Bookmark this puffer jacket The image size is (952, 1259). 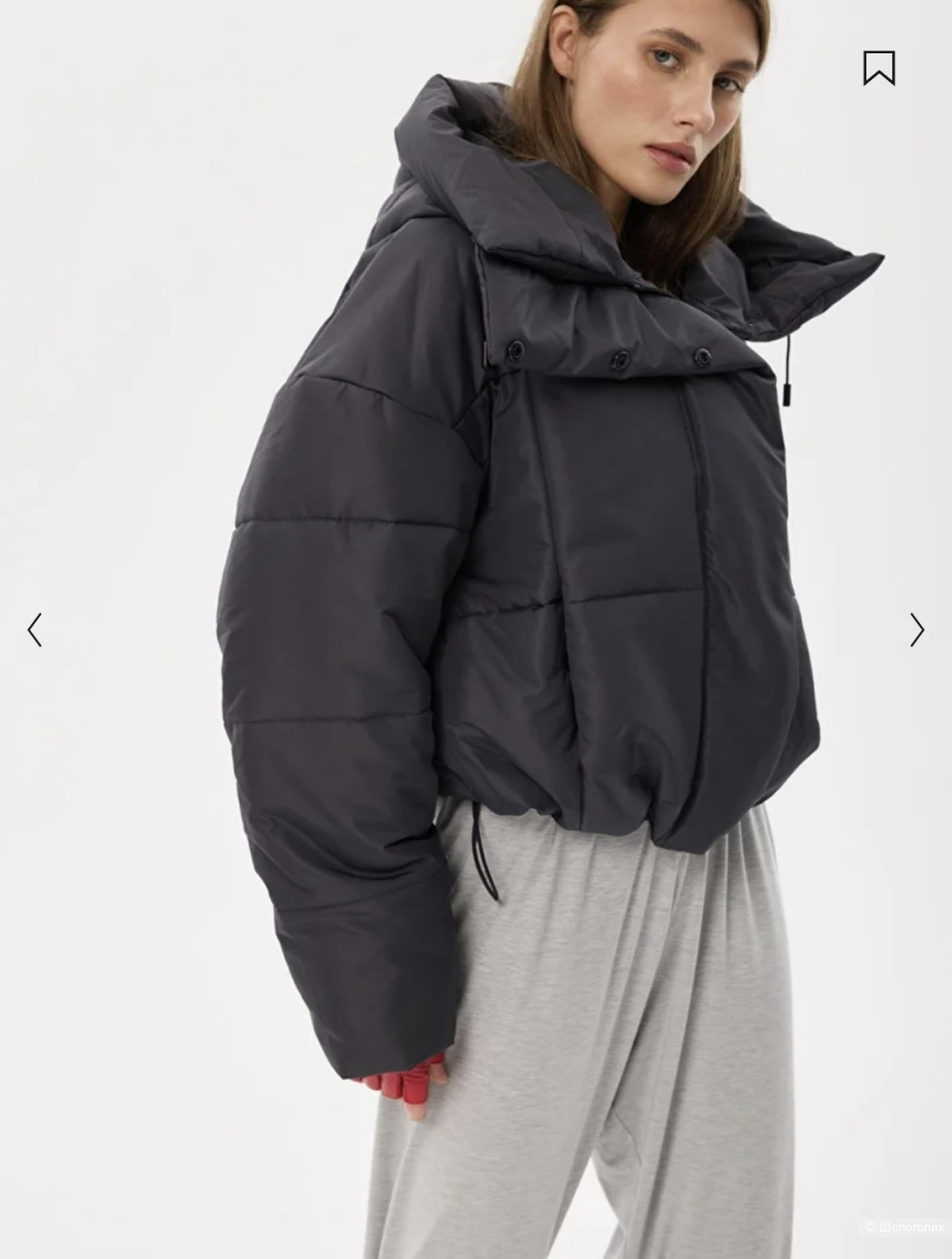[x=879, y=68]
